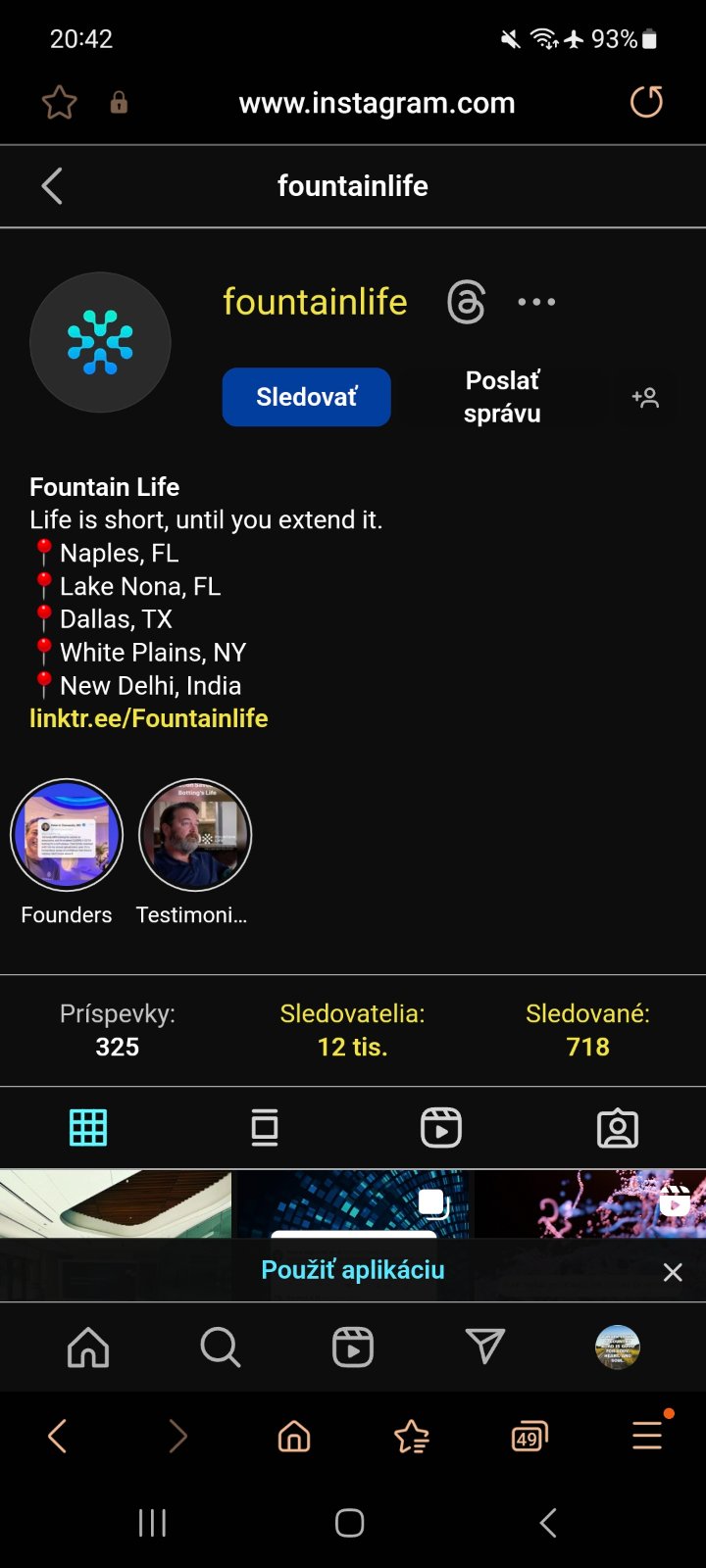View the Sledovatelia followers list

(352, 1030)
